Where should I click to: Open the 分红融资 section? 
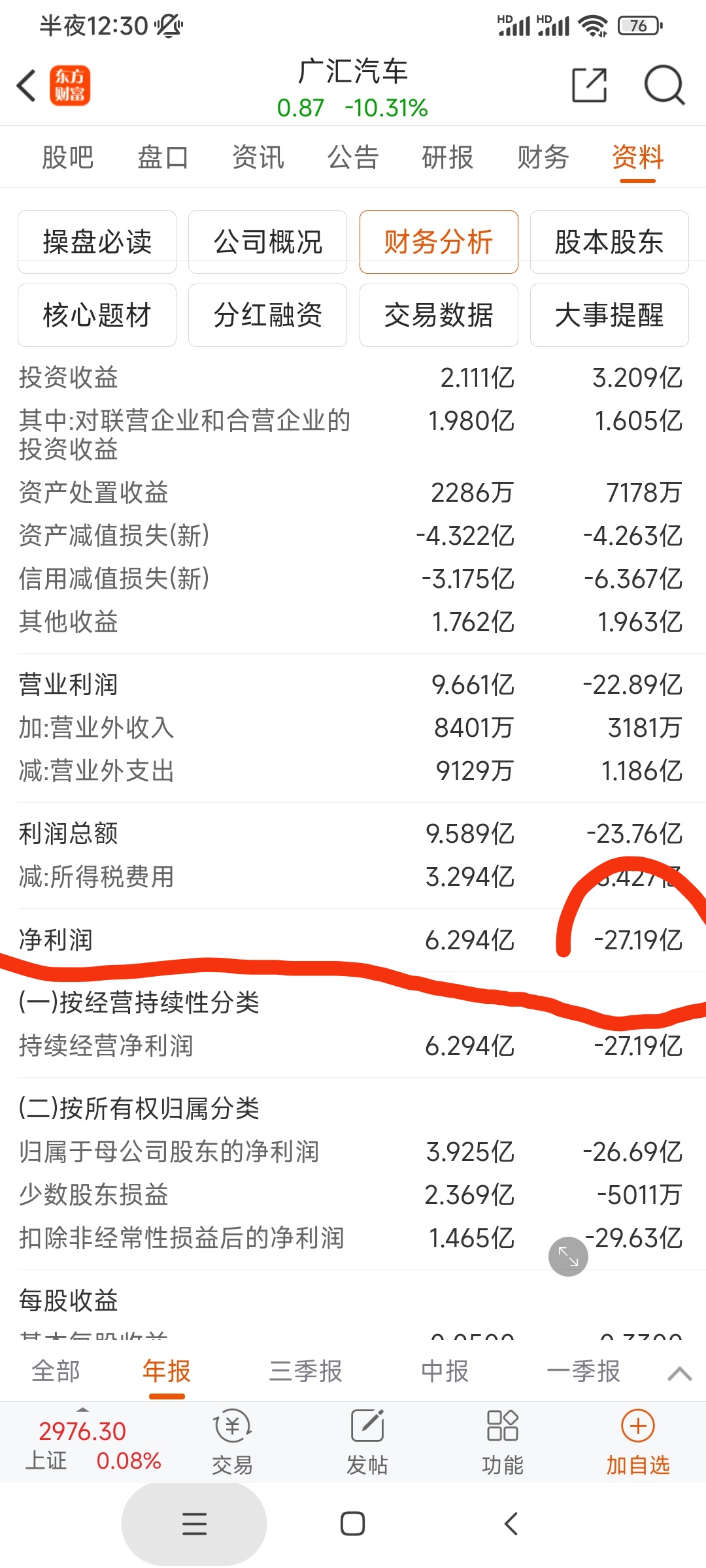tap(267, 315)
